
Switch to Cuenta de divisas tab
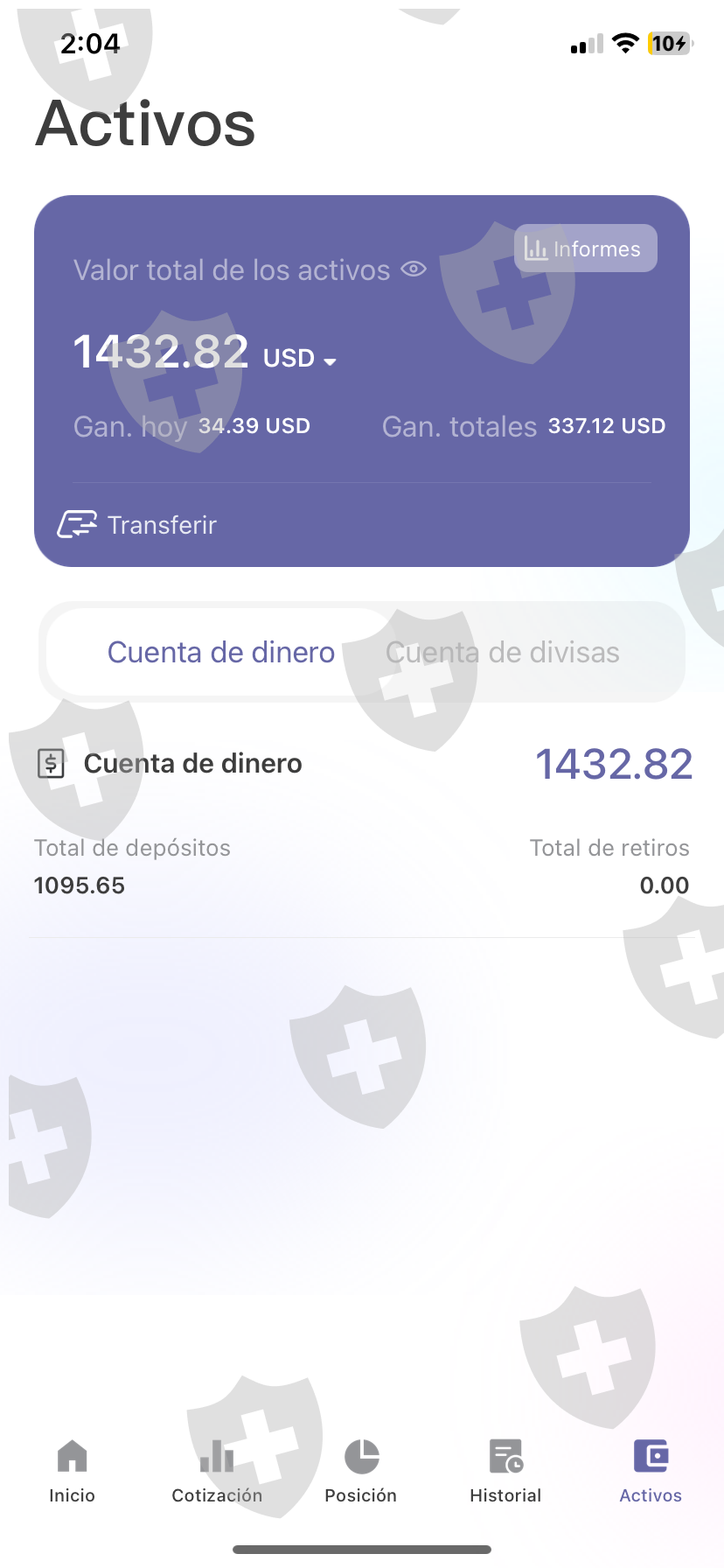click(x=503, y=652)
